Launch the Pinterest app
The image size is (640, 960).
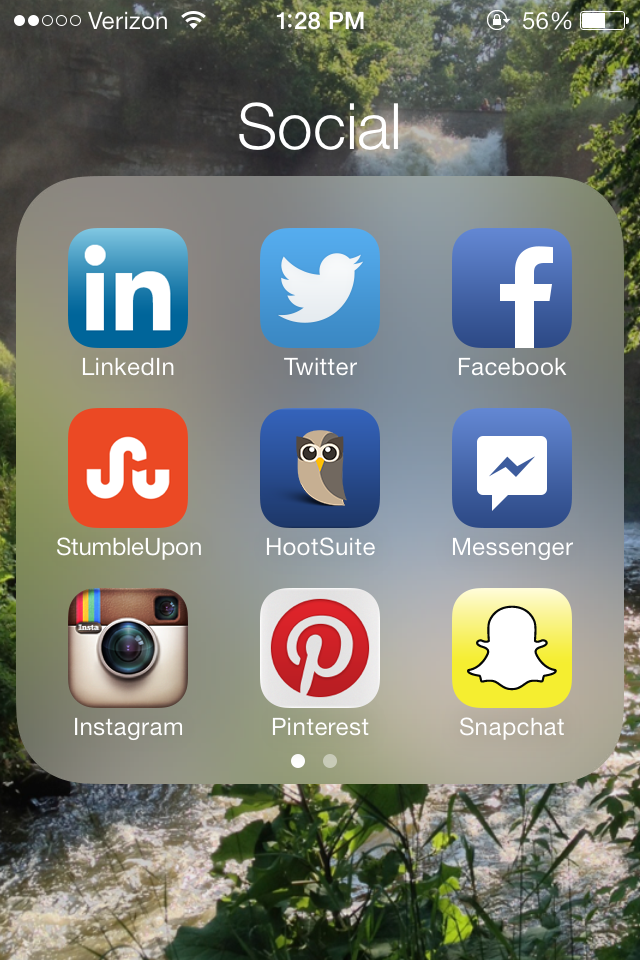(x=320, y=648)
